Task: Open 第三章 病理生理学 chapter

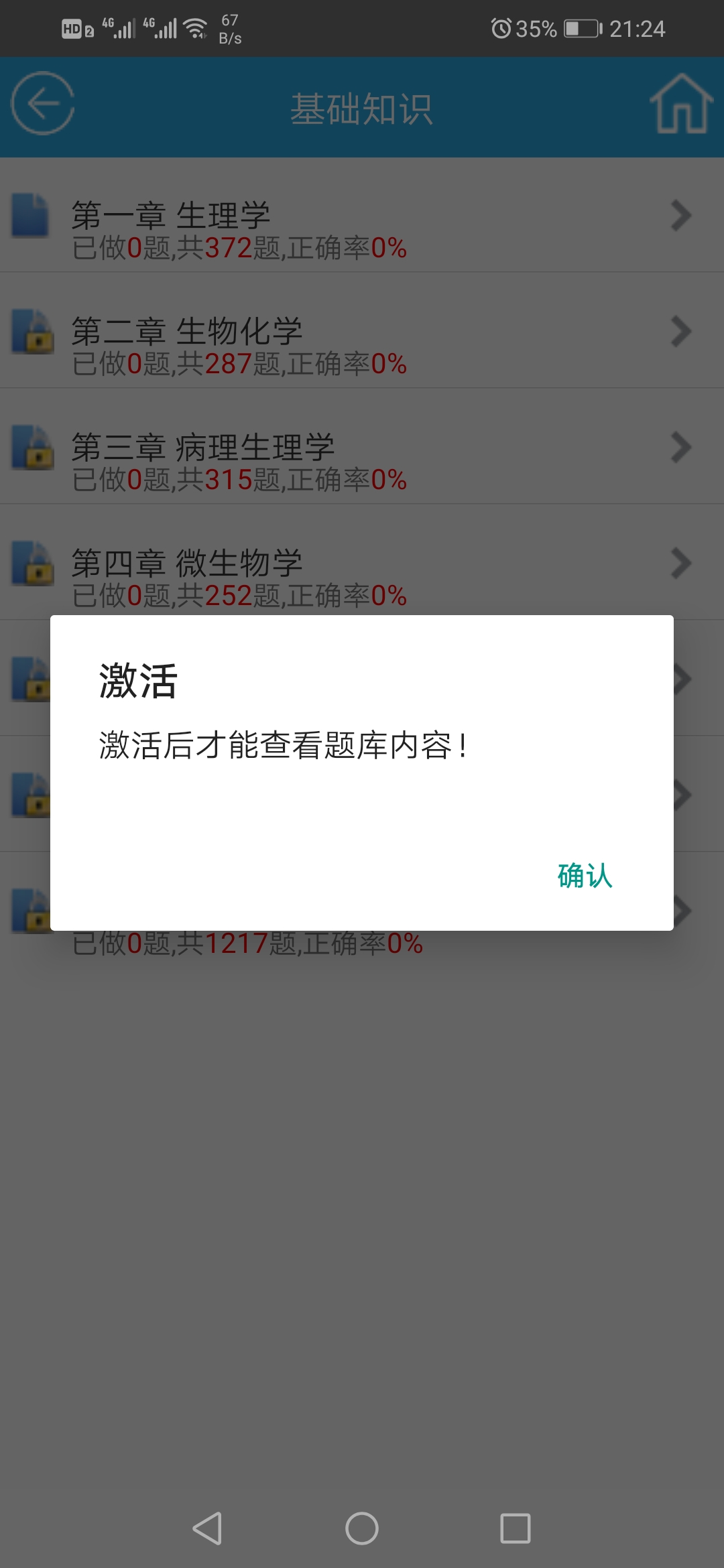Action: point(362,460)
